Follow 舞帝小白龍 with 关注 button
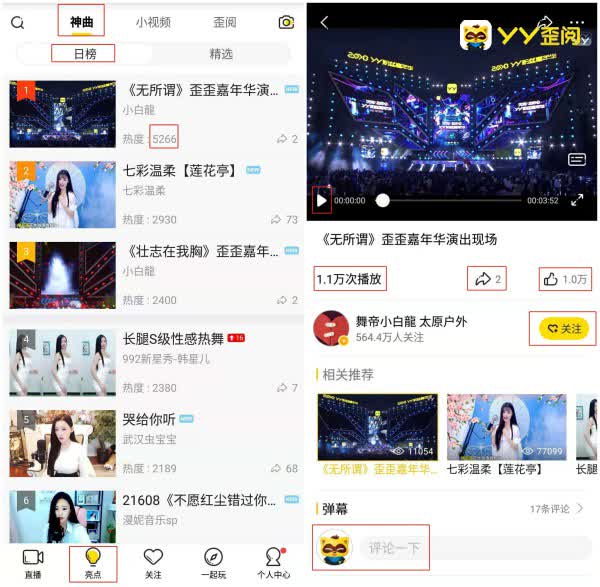 click(563, 328)
